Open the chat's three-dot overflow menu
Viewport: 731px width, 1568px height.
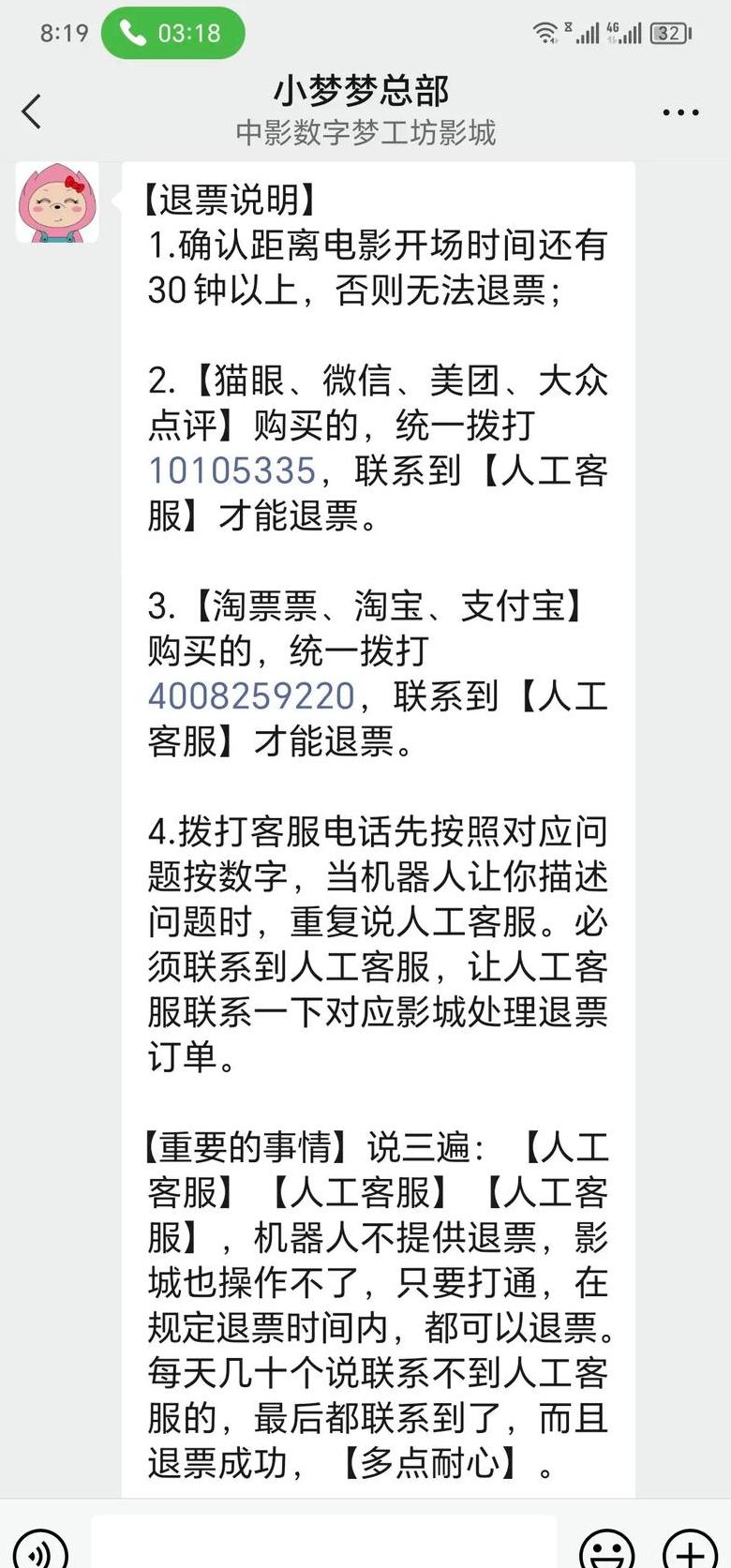(x=680, y=112)
